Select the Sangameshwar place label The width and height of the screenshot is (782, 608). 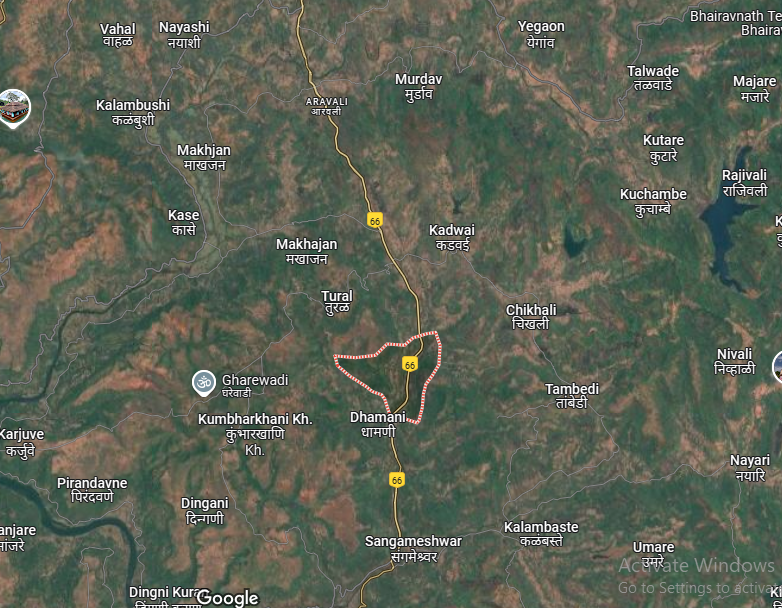(x=413, y=547)
